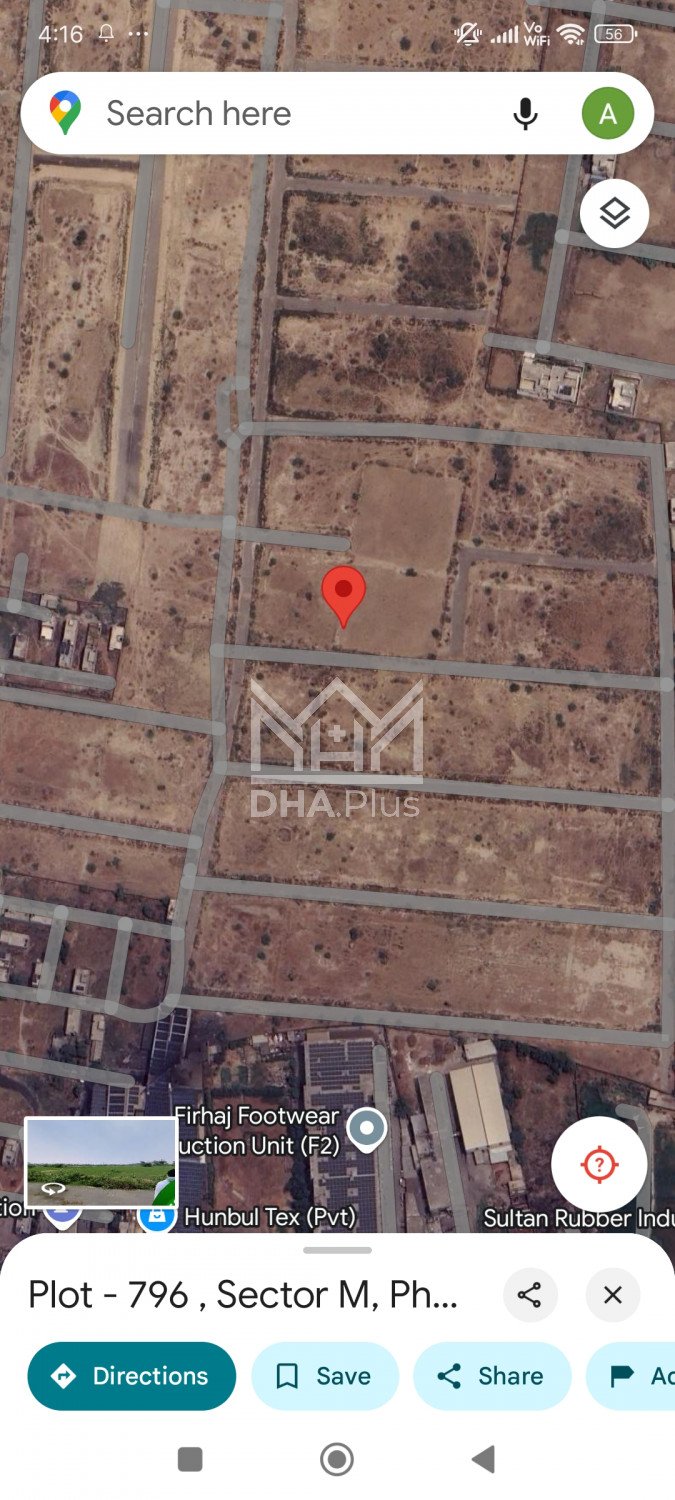Start voice search with the microphone
The height and width of the screenshot is (1500, 675).
(x=525, y=114)
